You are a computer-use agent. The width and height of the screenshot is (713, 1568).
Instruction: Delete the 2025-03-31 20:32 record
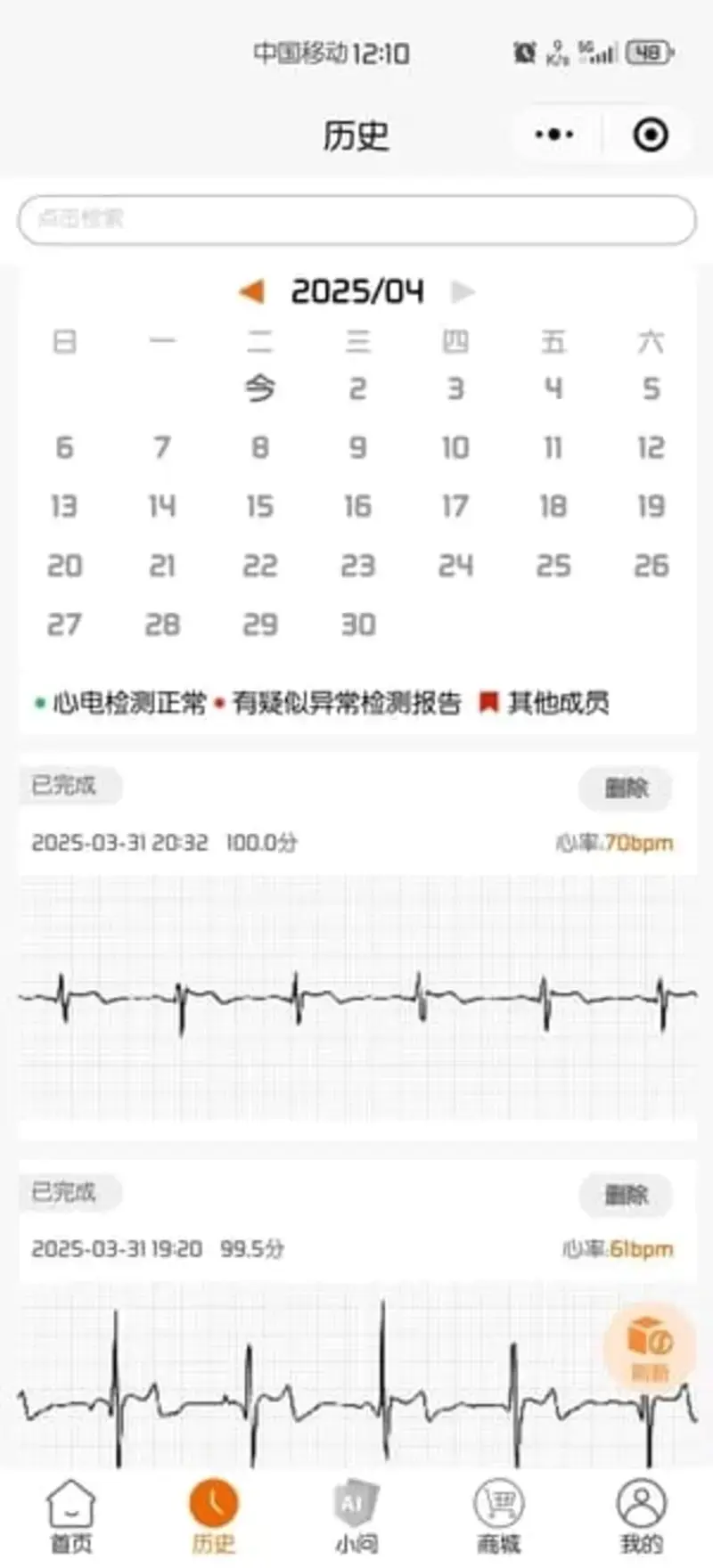point(626,788)
